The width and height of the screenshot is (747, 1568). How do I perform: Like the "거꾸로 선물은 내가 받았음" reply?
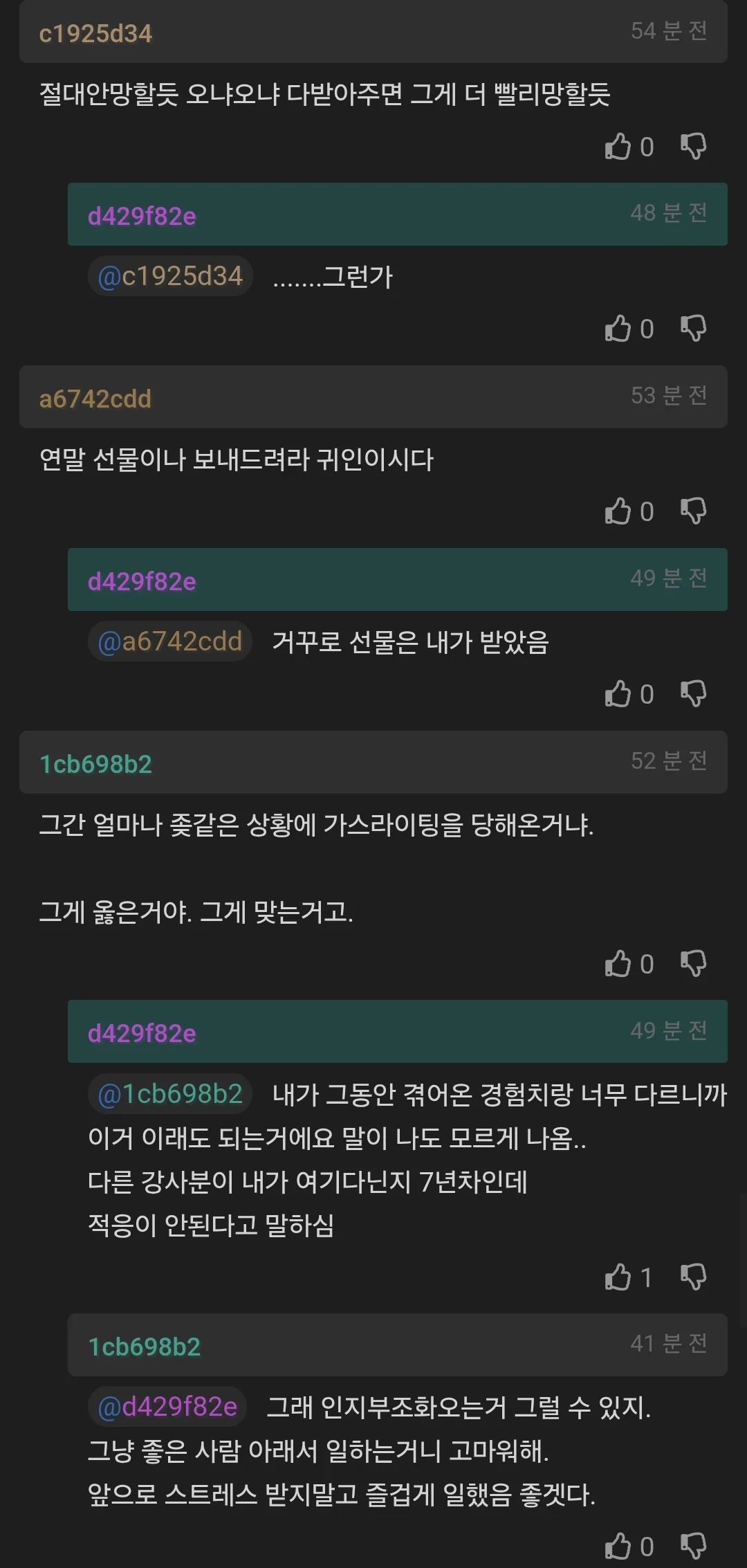coord(619,694)
